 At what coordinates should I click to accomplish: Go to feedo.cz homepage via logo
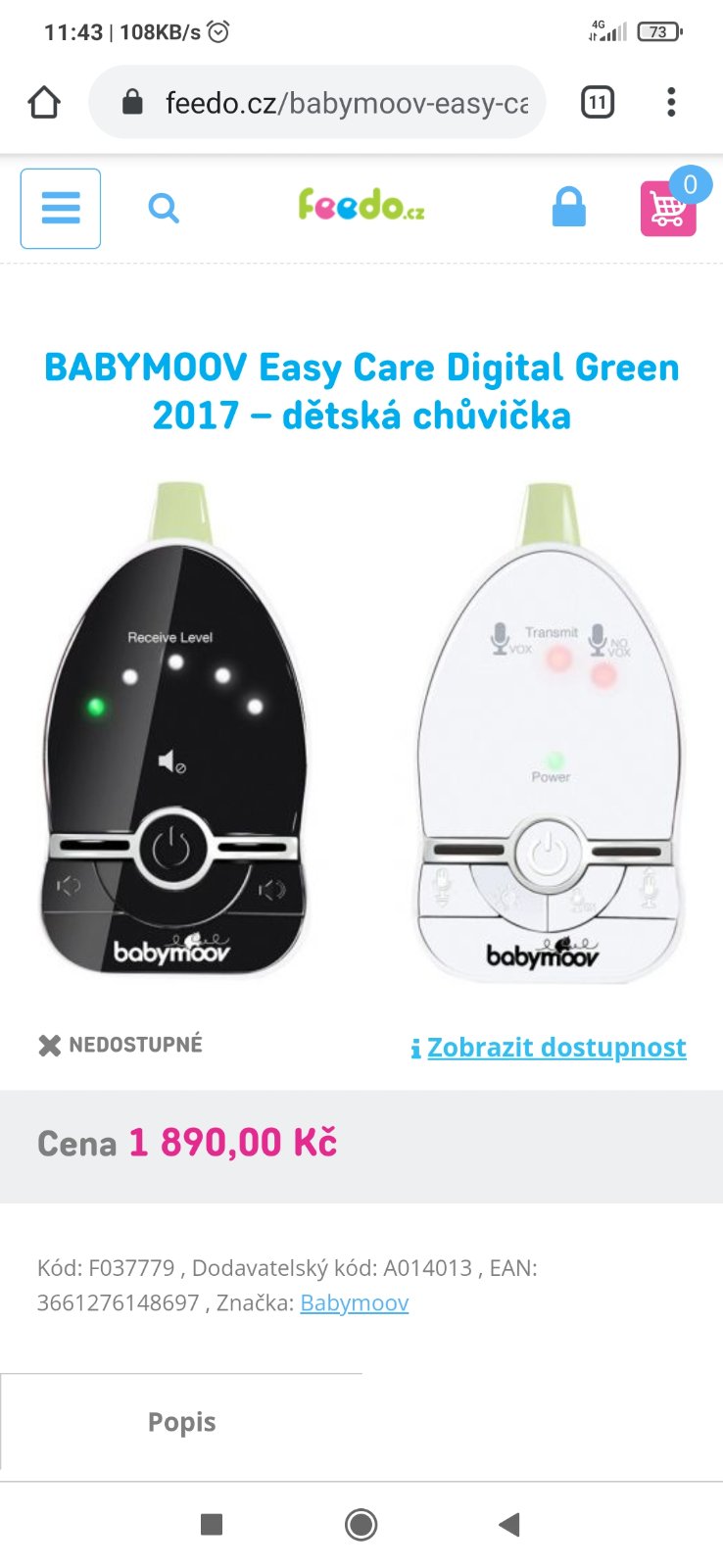click(x=361, y=206)
